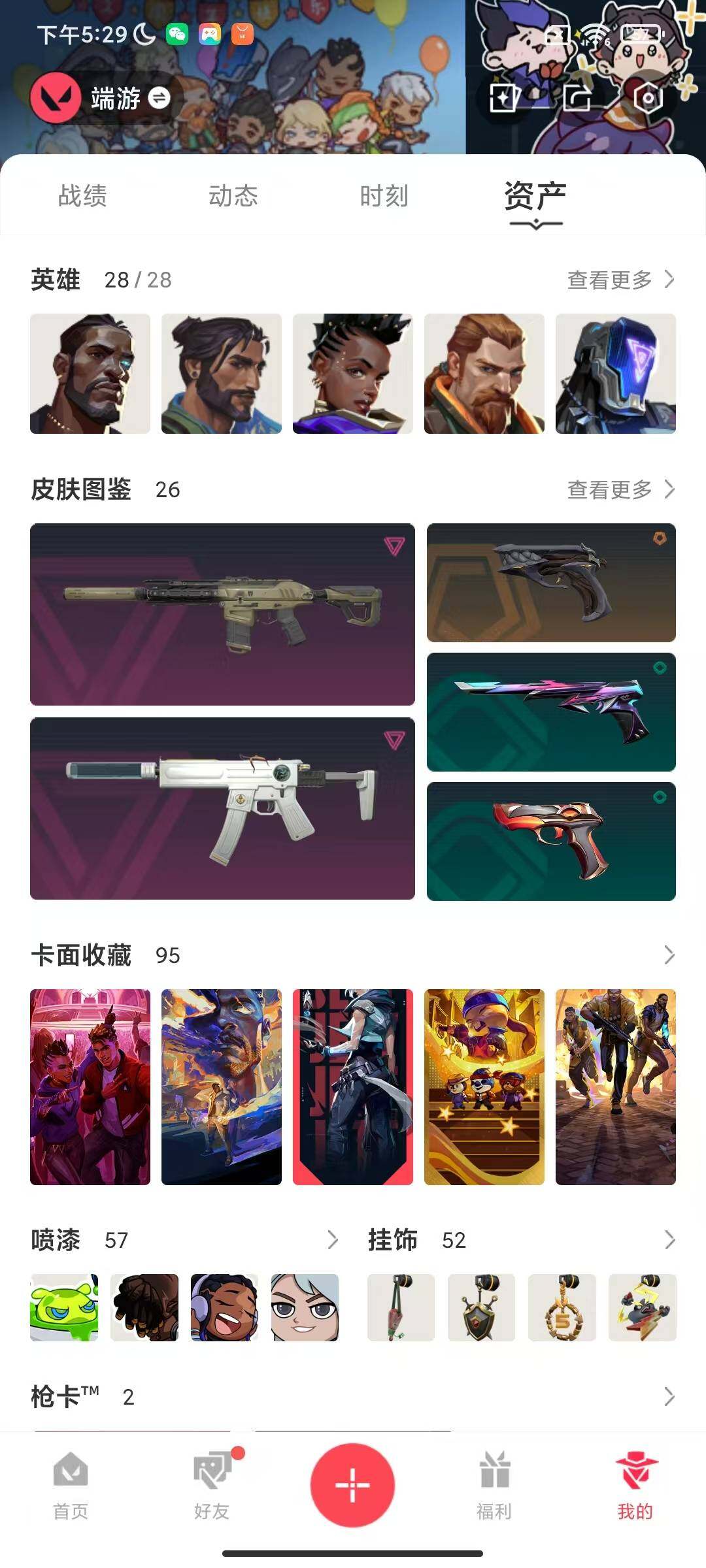
Task: Open the settings hexagon icon
Action: [x=648, y=98]
